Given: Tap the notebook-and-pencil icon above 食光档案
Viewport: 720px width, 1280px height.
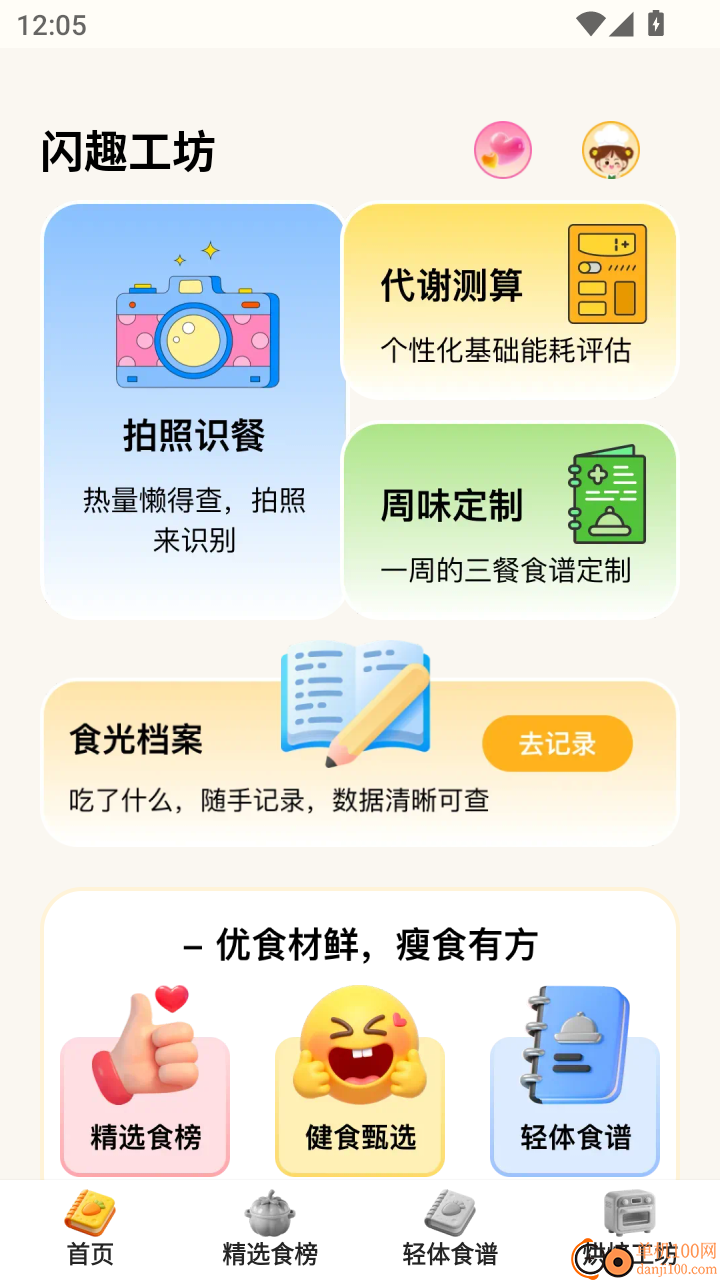Looking at the screenshot, I should (356, 700).
